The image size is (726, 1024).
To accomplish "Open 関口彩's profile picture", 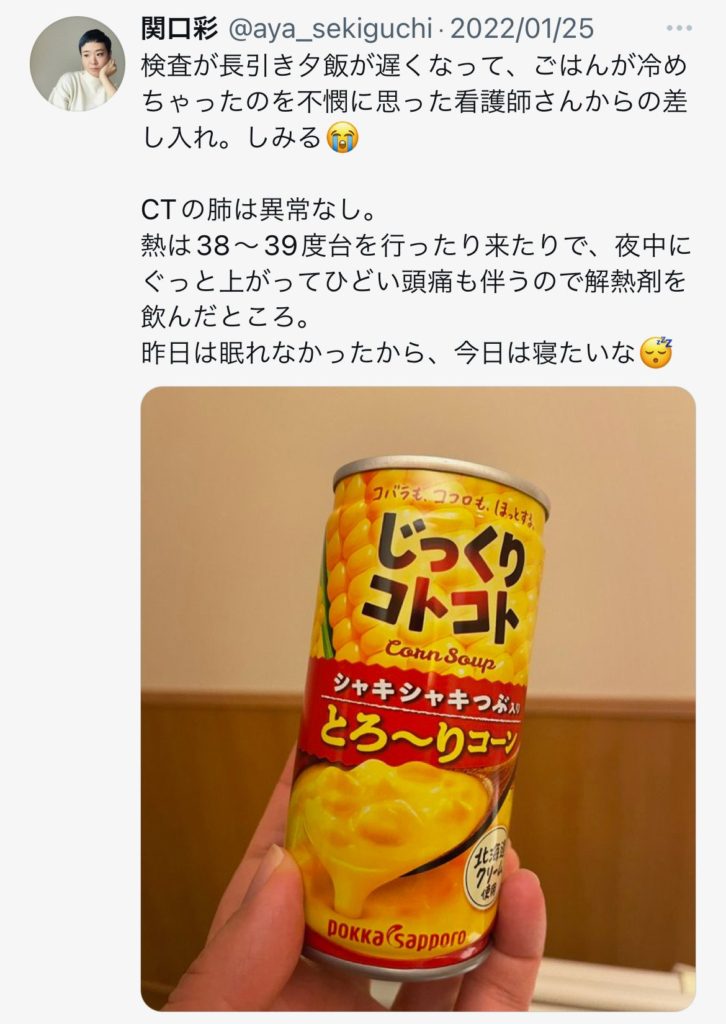I will click(x=77, y=64).
